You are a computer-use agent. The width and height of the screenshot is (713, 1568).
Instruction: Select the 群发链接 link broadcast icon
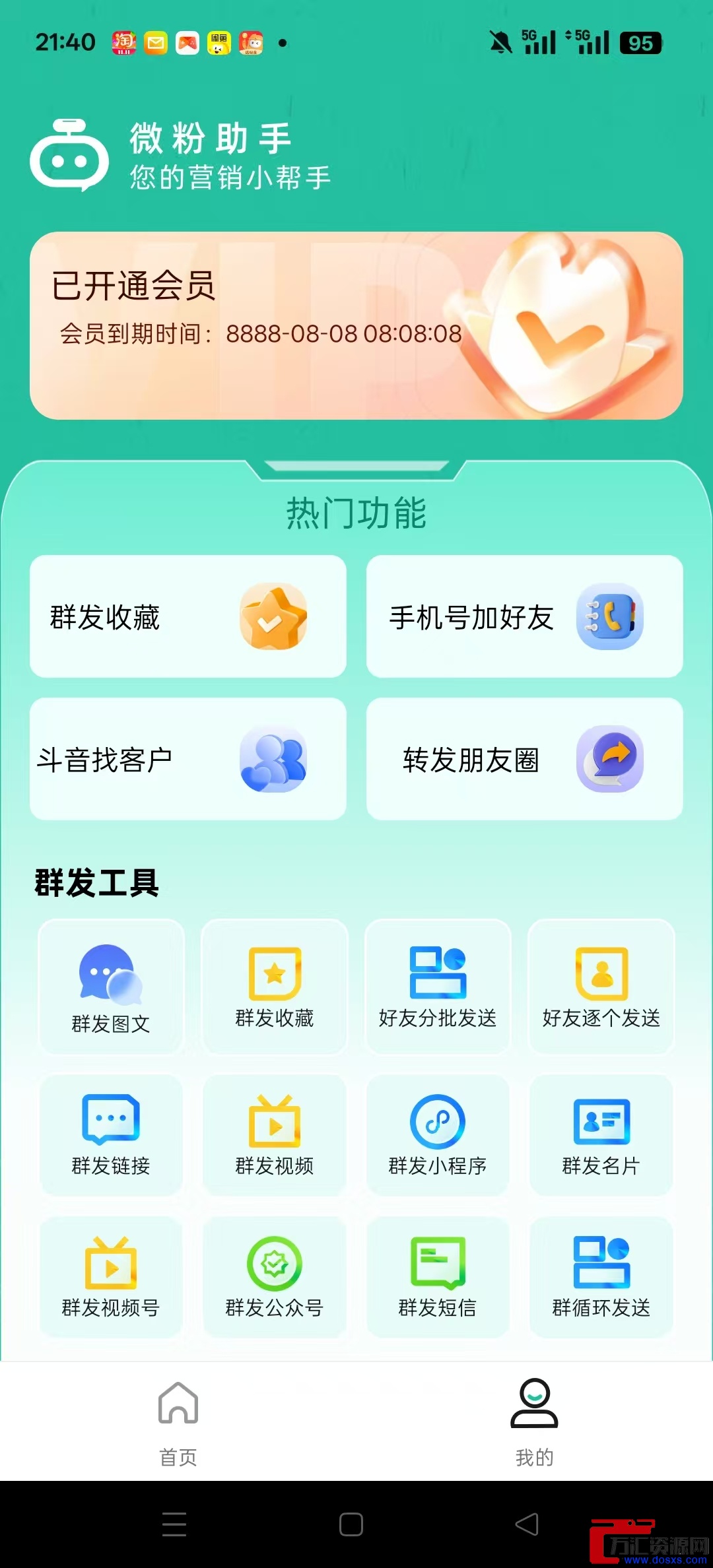point(110,1135)
